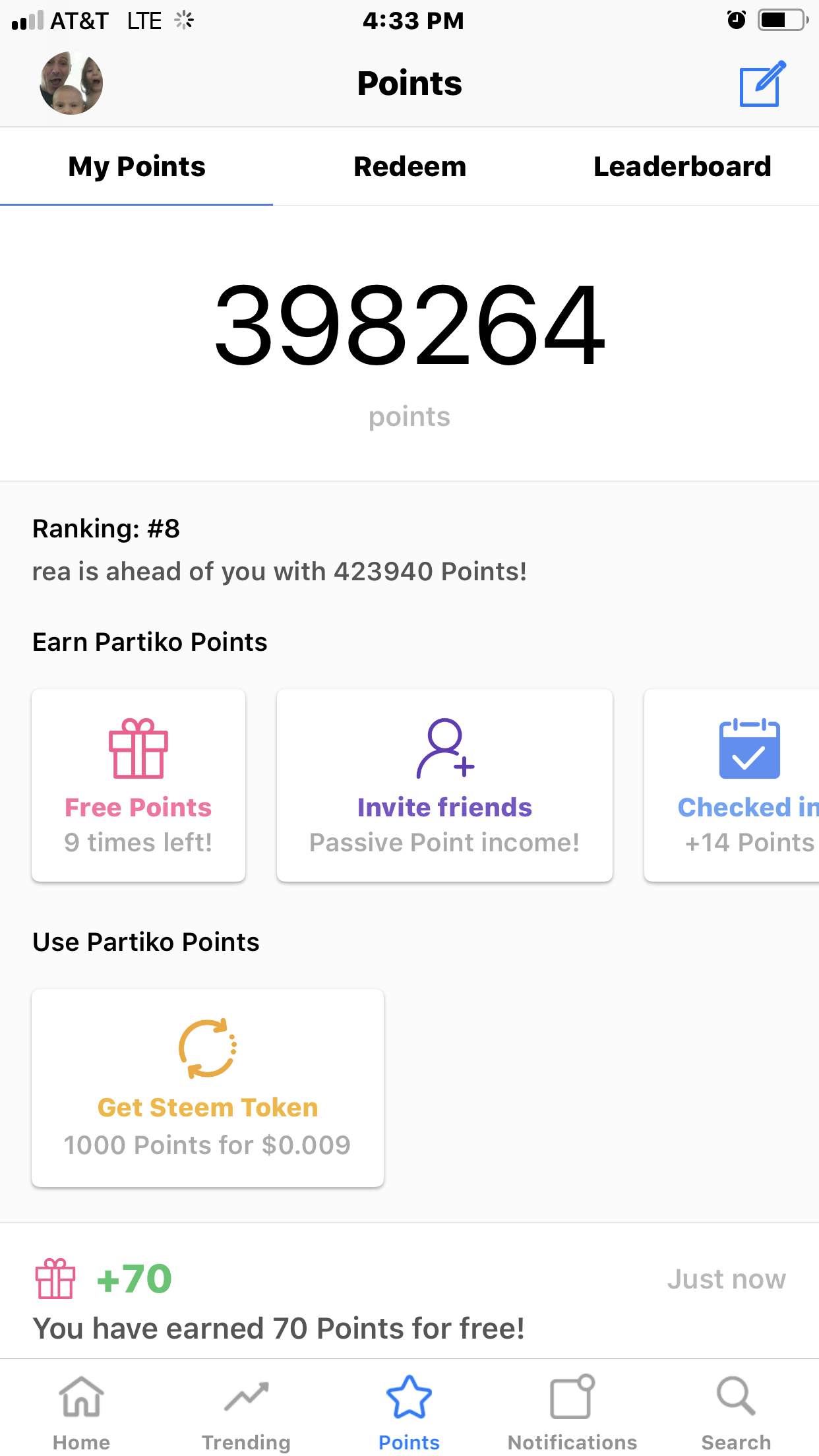Viewport: 819px width, 1456px height.
Task: Open the Get Steem Token card
Action: [x=208, y=1088]
